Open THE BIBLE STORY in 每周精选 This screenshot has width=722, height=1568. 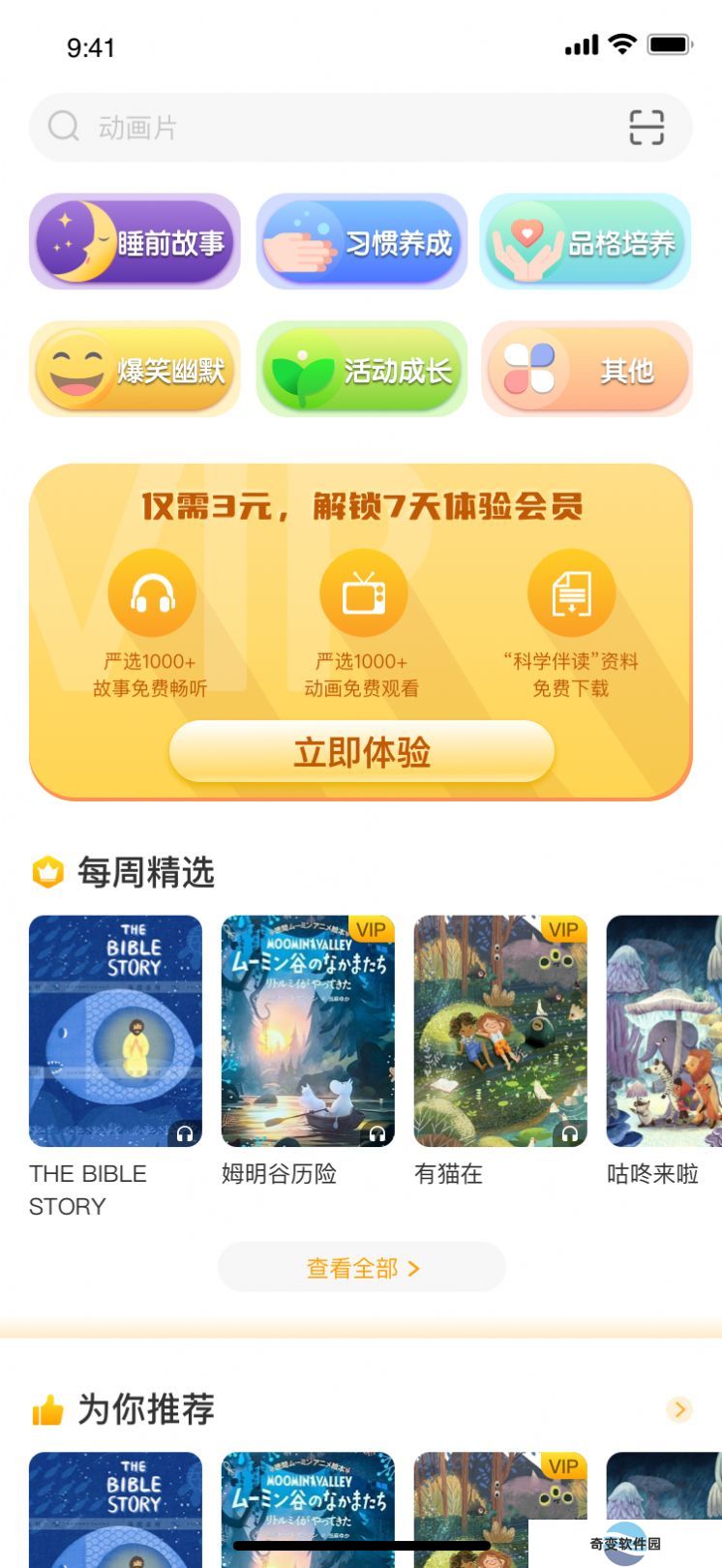[115, 1032]
